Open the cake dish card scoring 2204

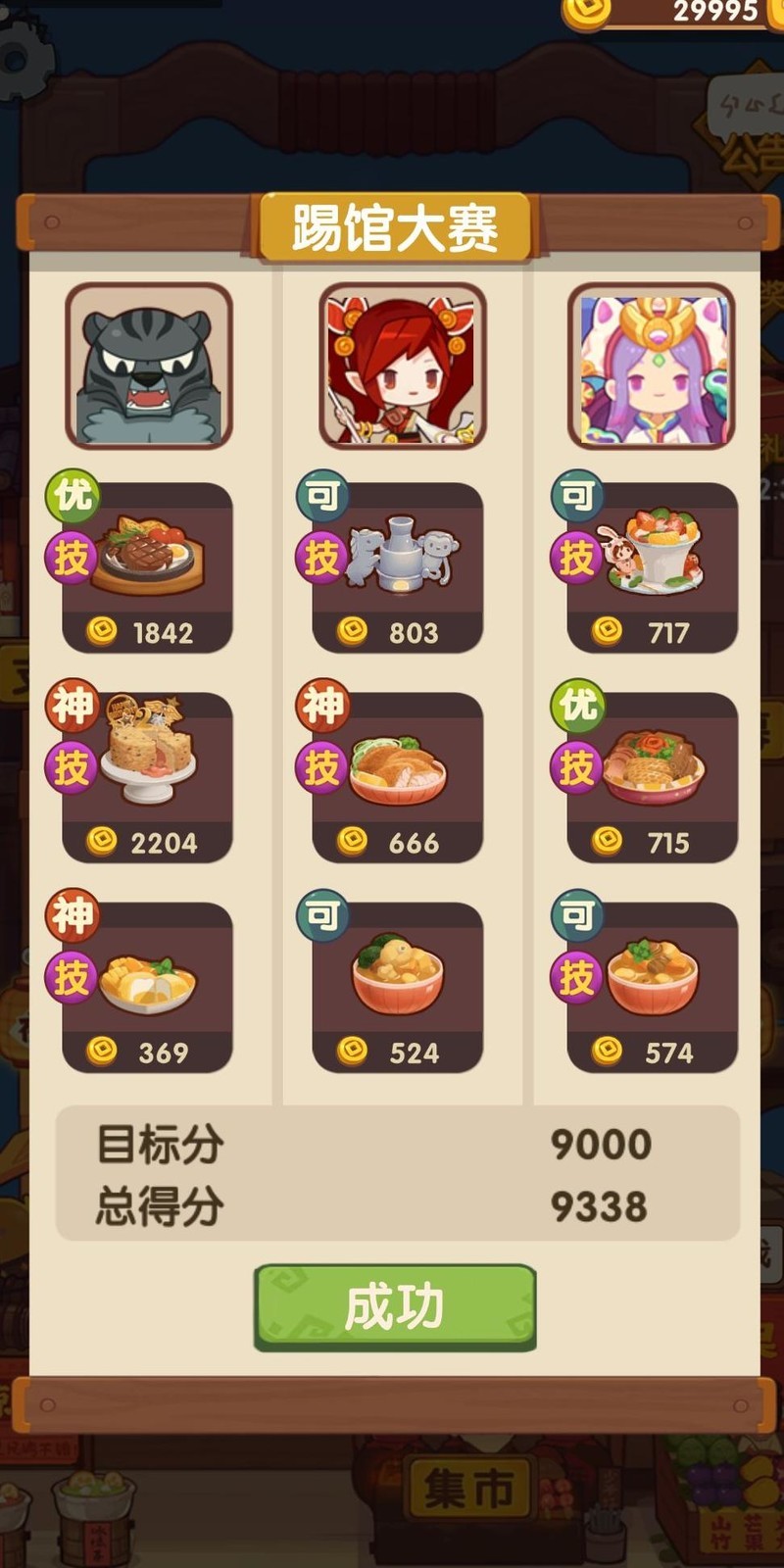pos(148,777)
